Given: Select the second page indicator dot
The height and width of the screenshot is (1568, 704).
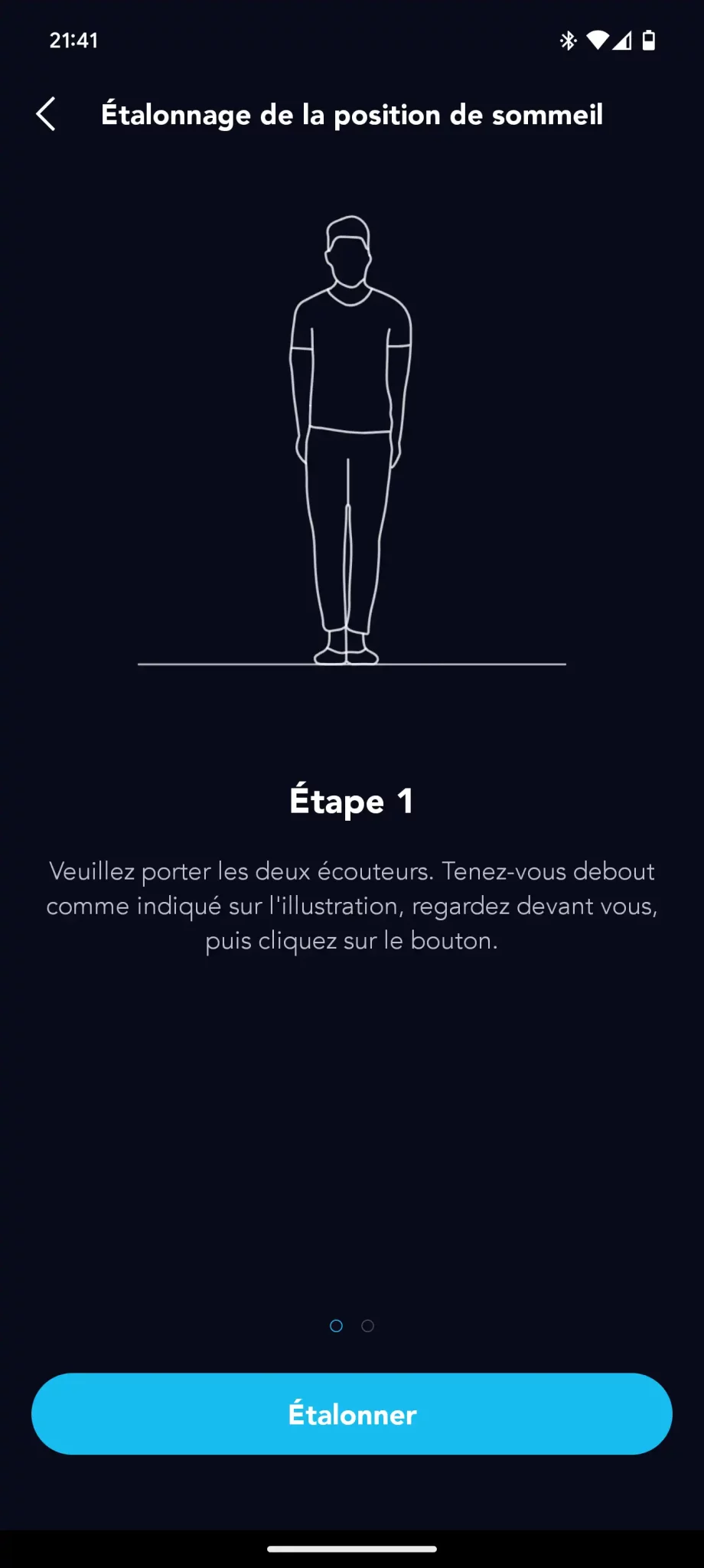Looking at the screenshot, I should pos(367,1325).
